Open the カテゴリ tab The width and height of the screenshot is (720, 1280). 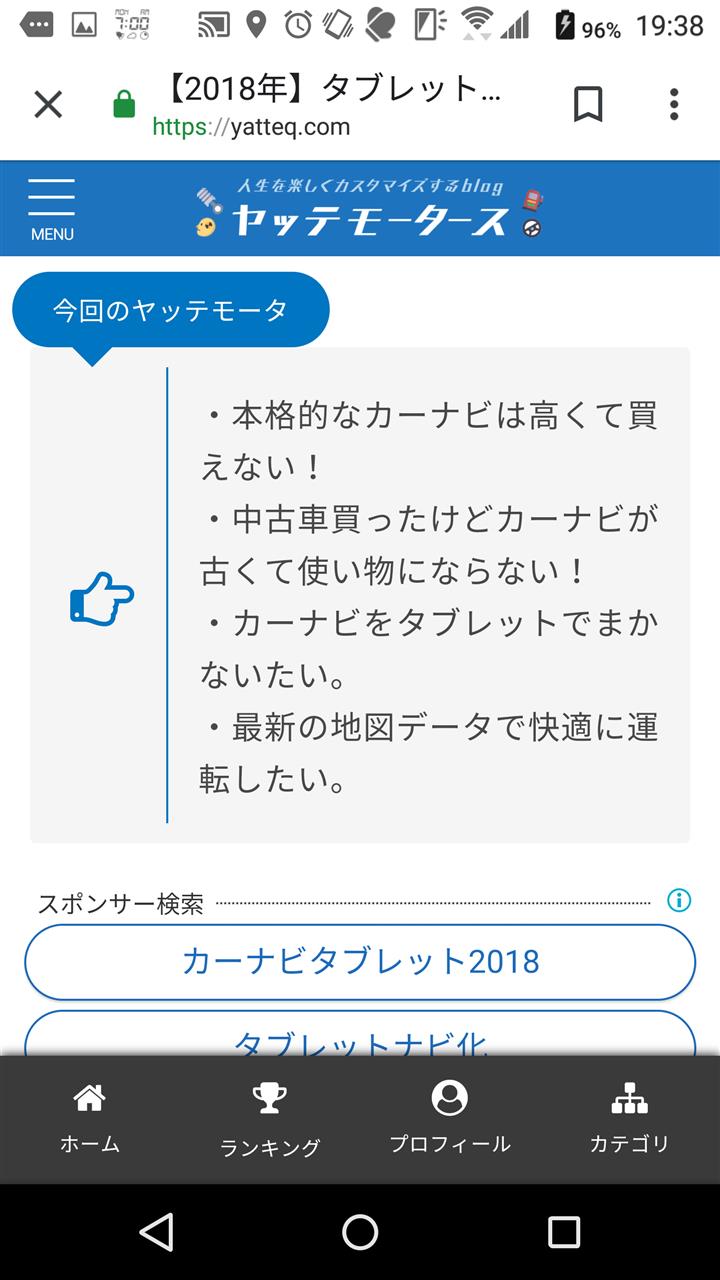[629, 1118]
